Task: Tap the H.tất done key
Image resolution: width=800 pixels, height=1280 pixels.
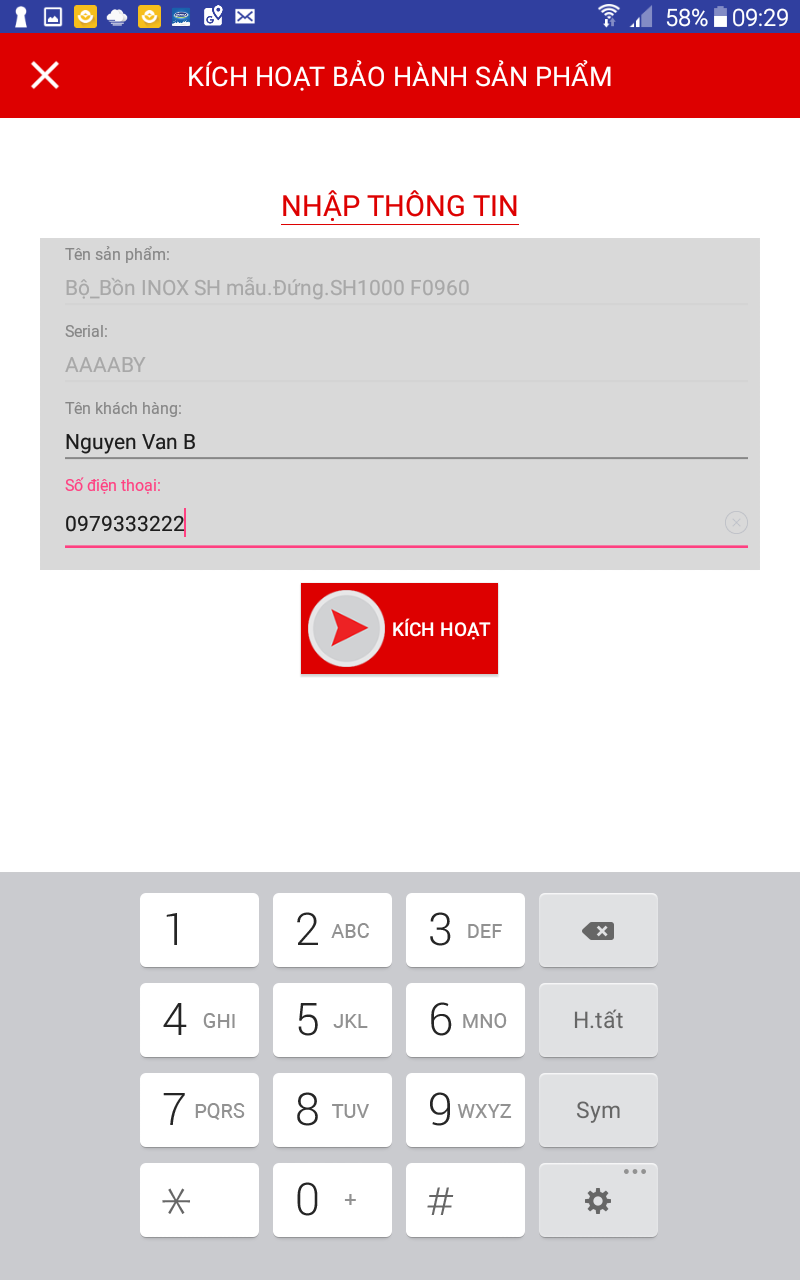Action: [598, 1020]
